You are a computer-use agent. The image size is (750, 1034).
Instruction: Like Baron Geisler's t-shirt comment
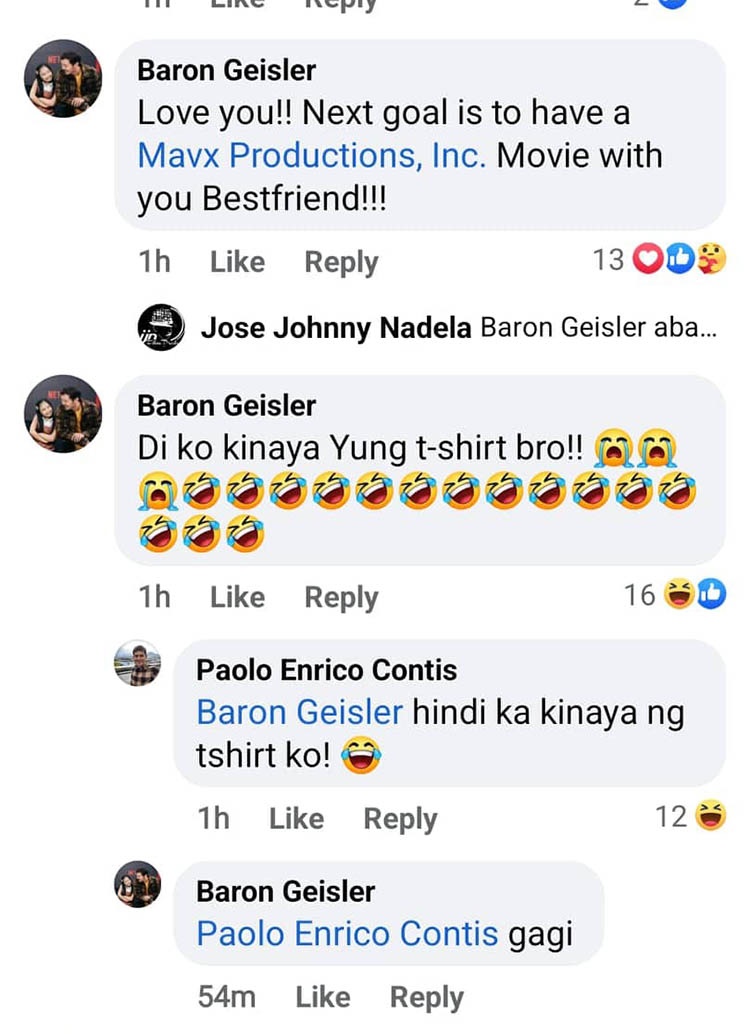236,596
